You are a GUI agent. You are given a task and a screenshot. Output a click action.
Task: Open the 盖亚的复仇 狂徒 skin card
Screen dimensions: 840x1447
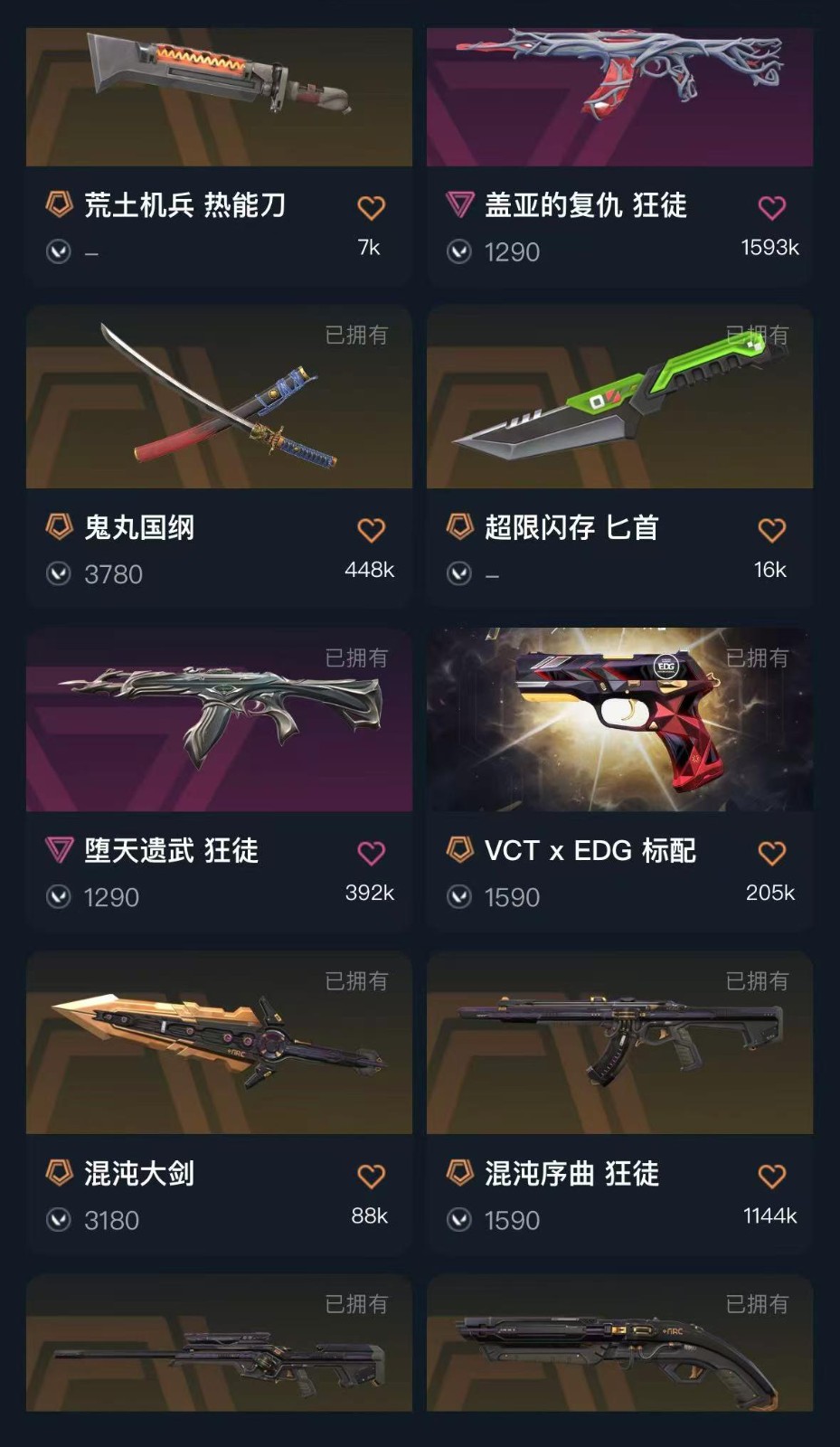pyautogui.click(x=619, y=98)
